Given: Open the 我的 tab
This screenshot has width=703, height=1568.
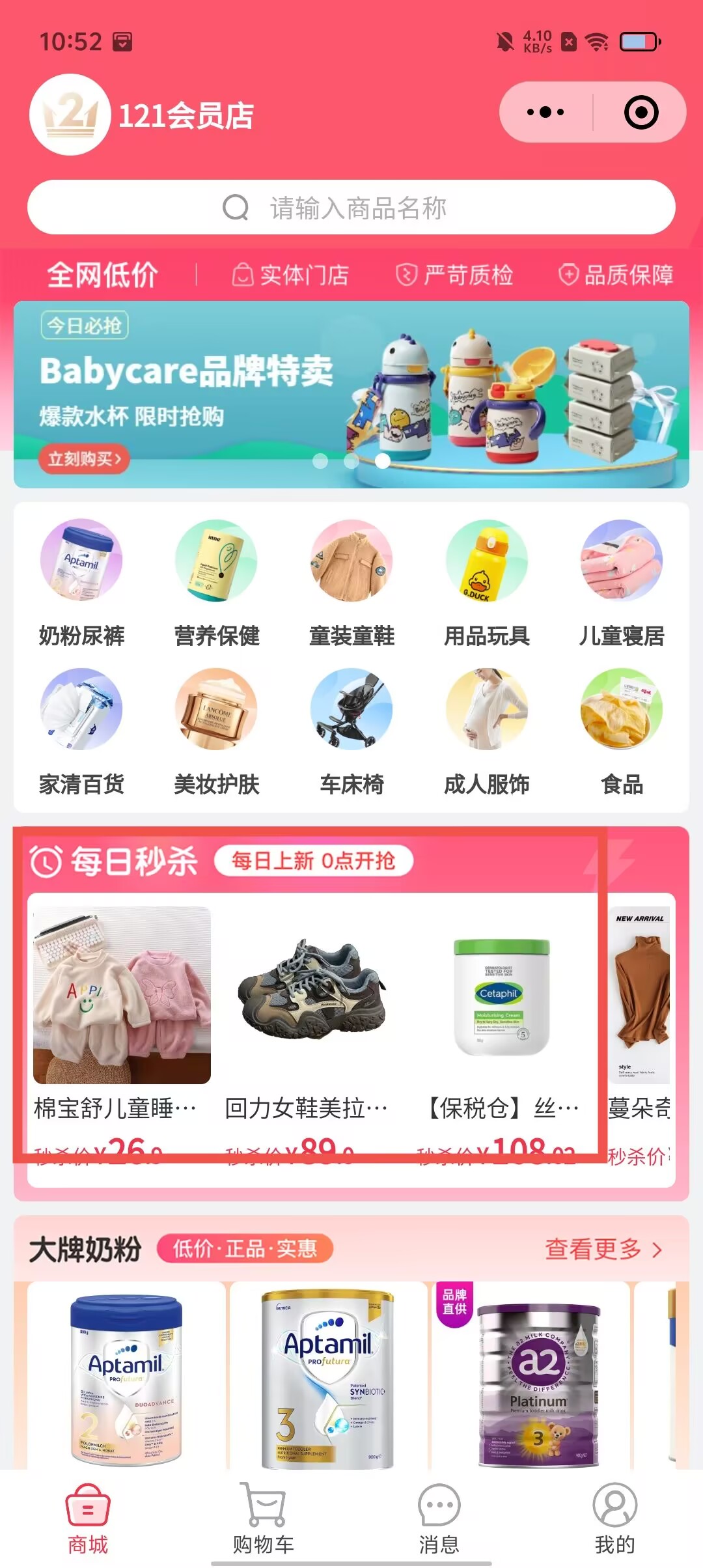Looking at the screenshot, I should [614, 1519].
